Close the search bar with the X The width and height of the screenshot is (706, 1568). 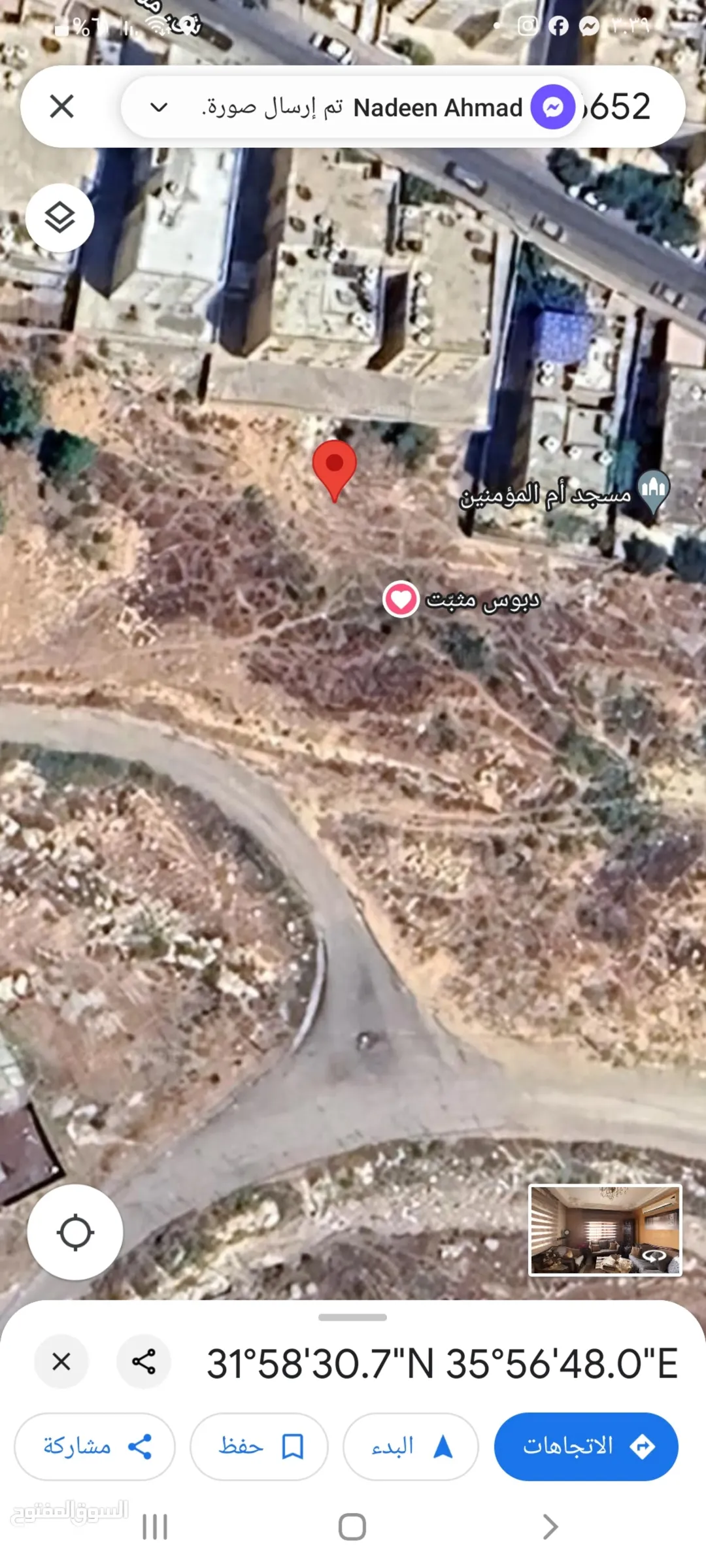(62, 106)
